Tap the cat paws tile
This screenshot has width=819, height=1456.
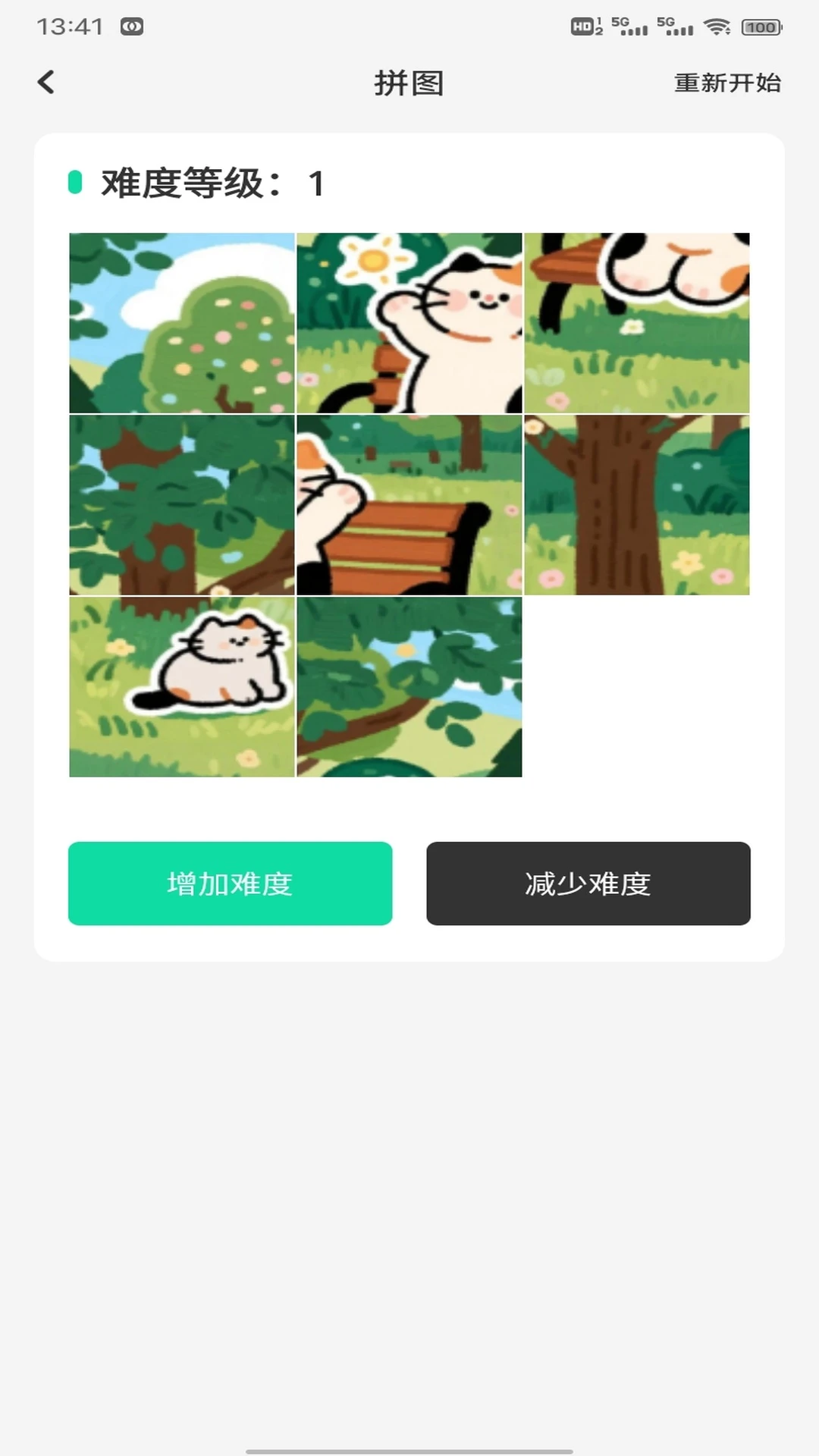coord(636,323)
